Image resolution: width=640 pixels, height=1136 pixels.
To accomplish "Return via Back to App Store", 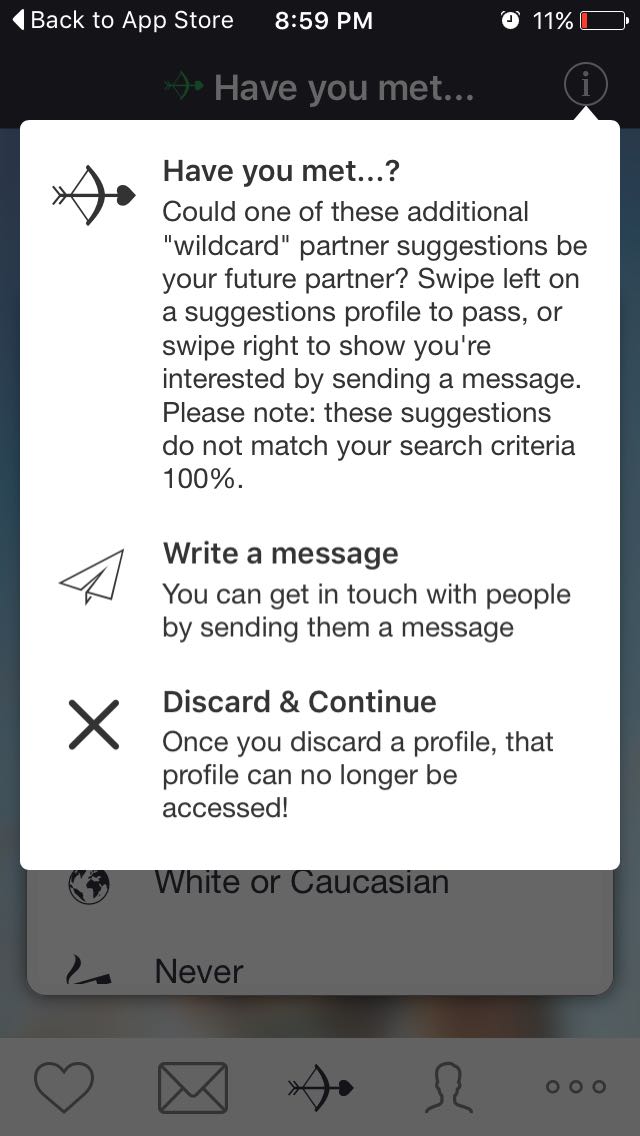I will (x=122, y=20).
